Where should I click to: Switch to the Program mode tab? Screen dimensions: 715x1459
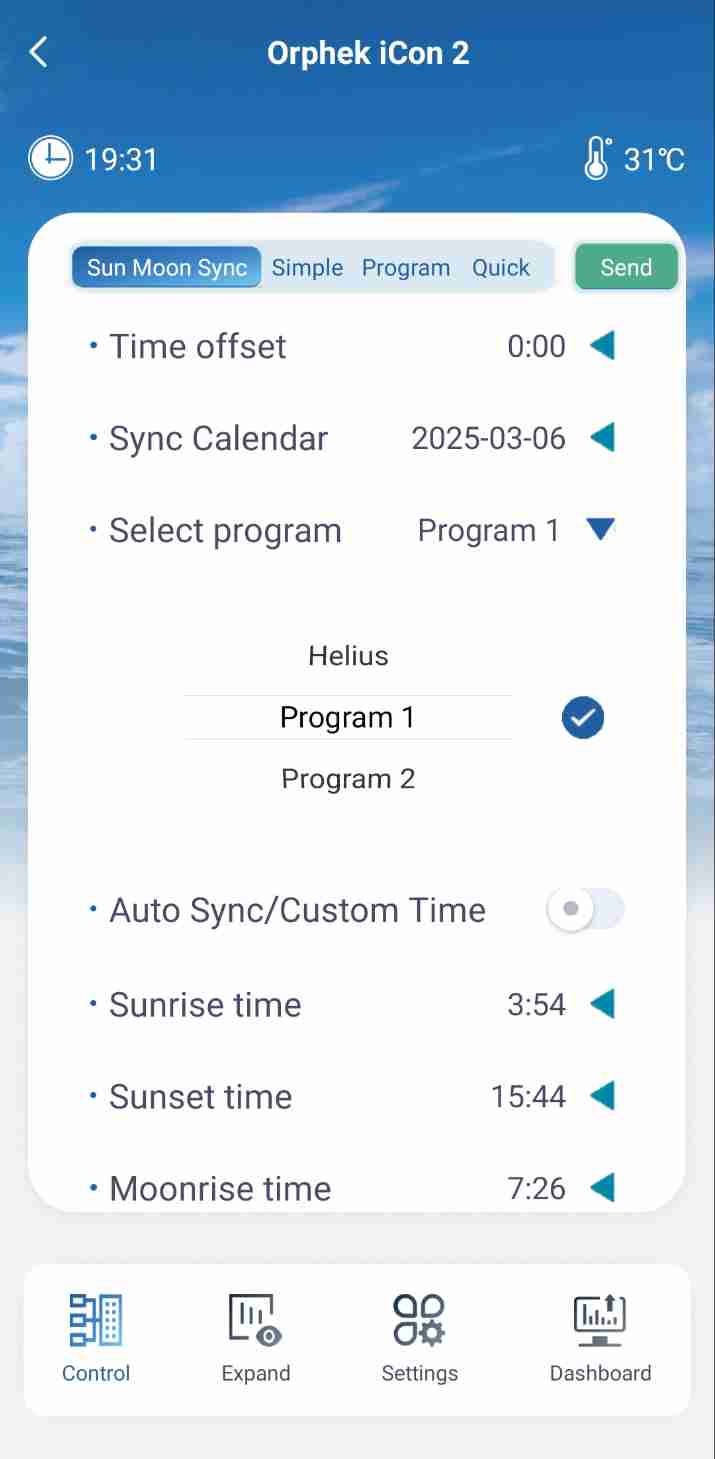405,268
